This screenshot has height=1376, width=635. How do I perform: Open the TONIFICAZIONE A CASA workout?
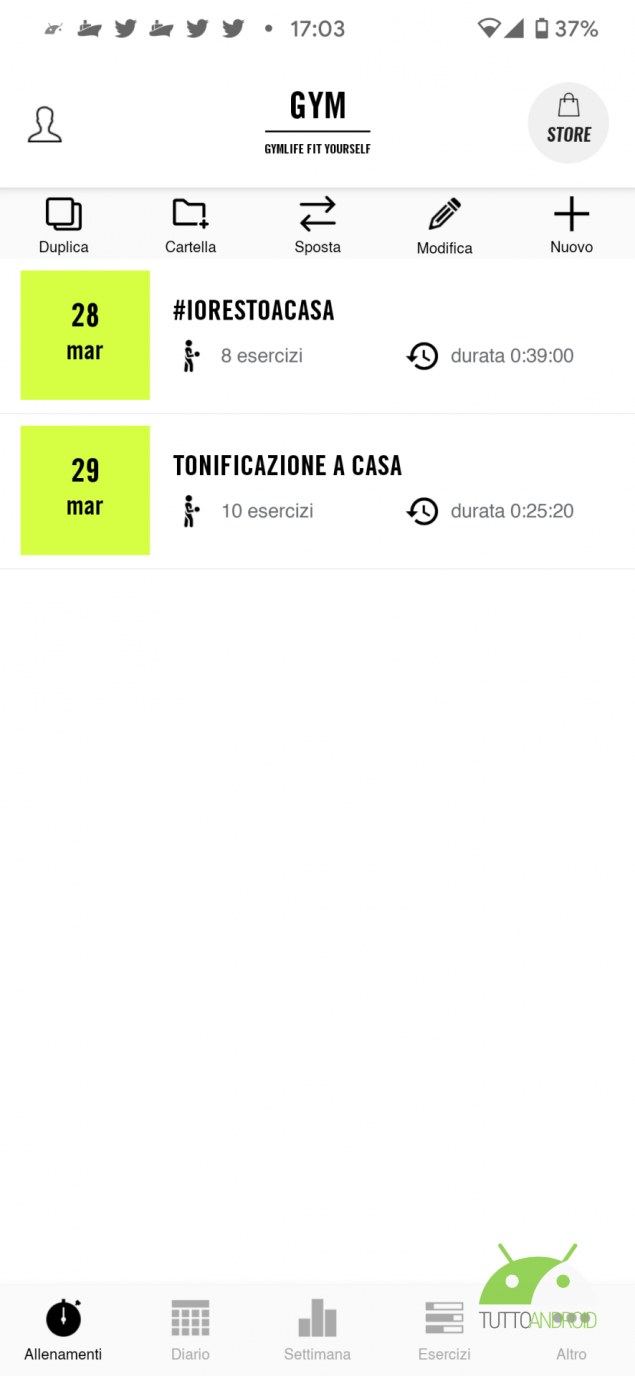(x=317, y=491)
